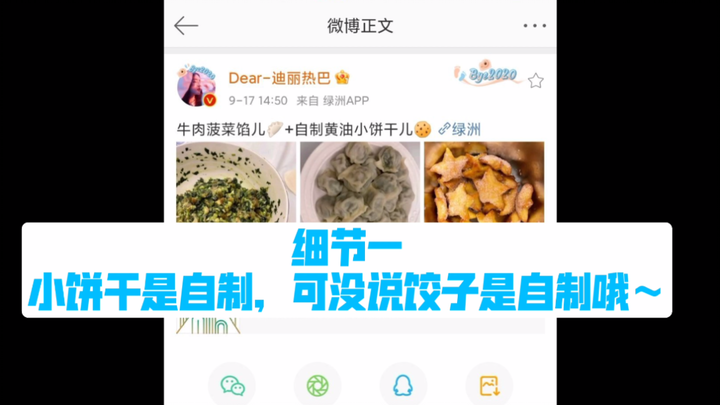Open the 绿洲 link in the post
Viewport: 720px width, 405px height.
(460, 129)
